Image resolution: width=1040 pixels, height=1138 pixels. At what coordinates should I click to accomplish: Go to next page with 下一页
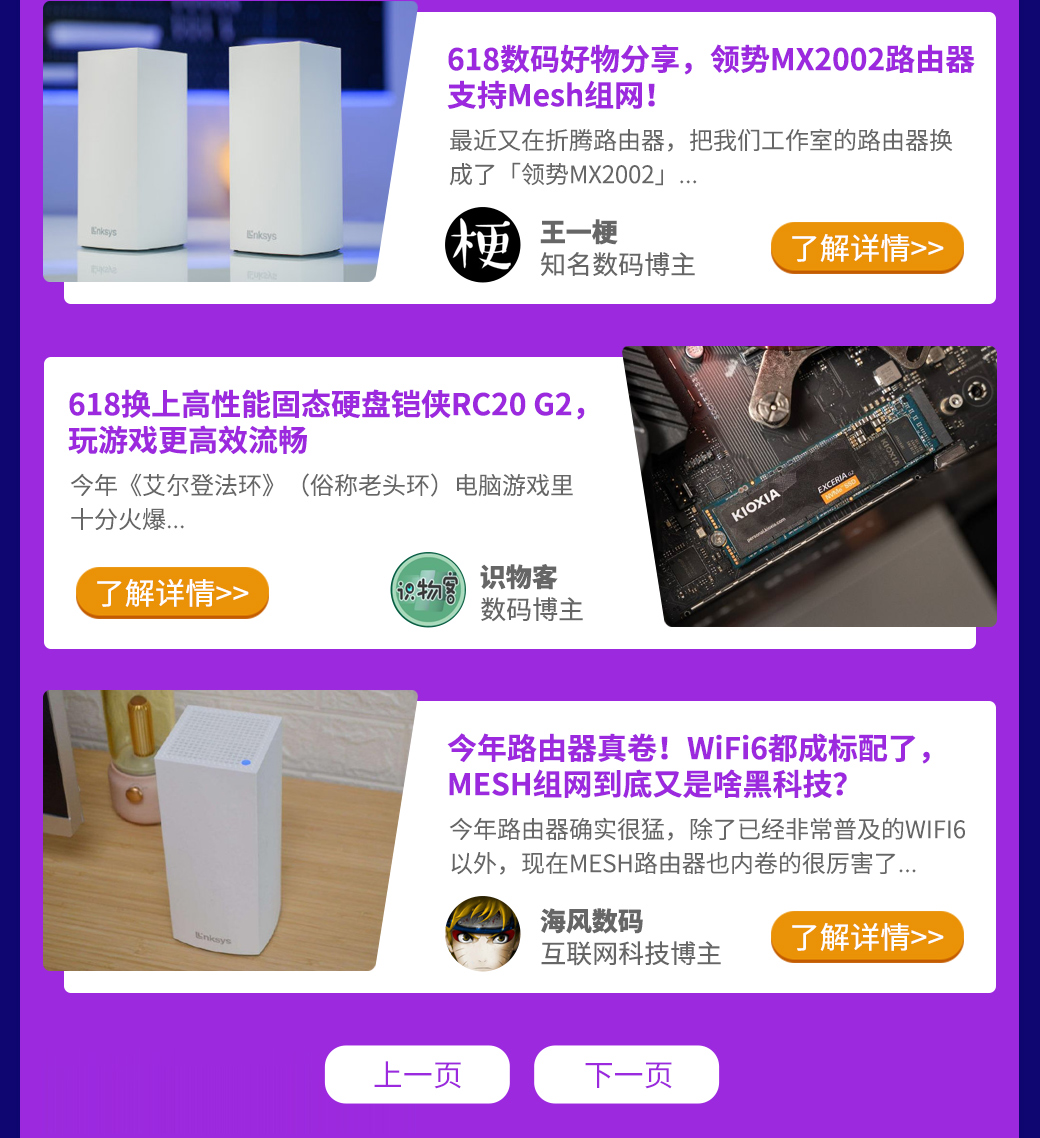point(627,1075)
